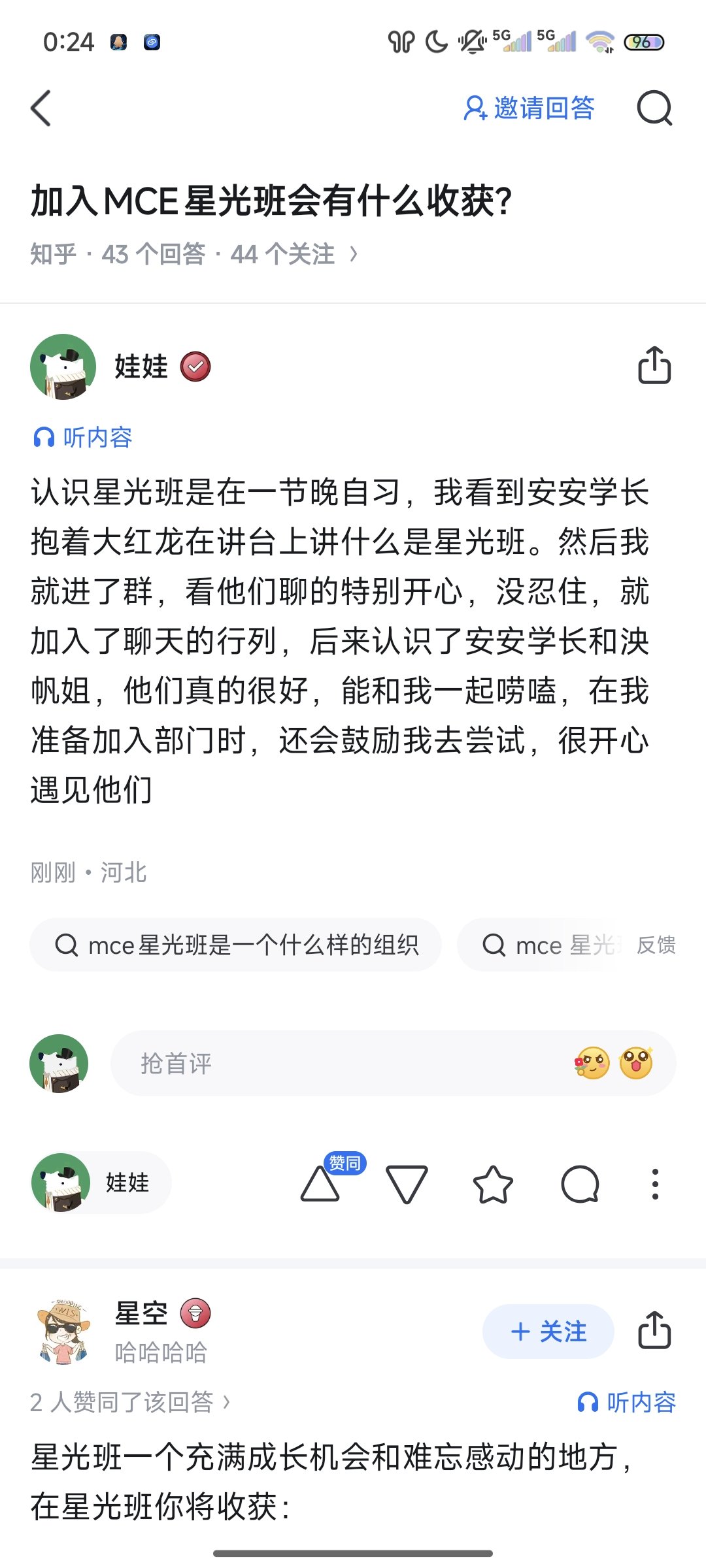Open comments on 娃娃's answer
Image resolution: width=706 pixels, height=1568 pixels.
click(x=580, y=1184)
